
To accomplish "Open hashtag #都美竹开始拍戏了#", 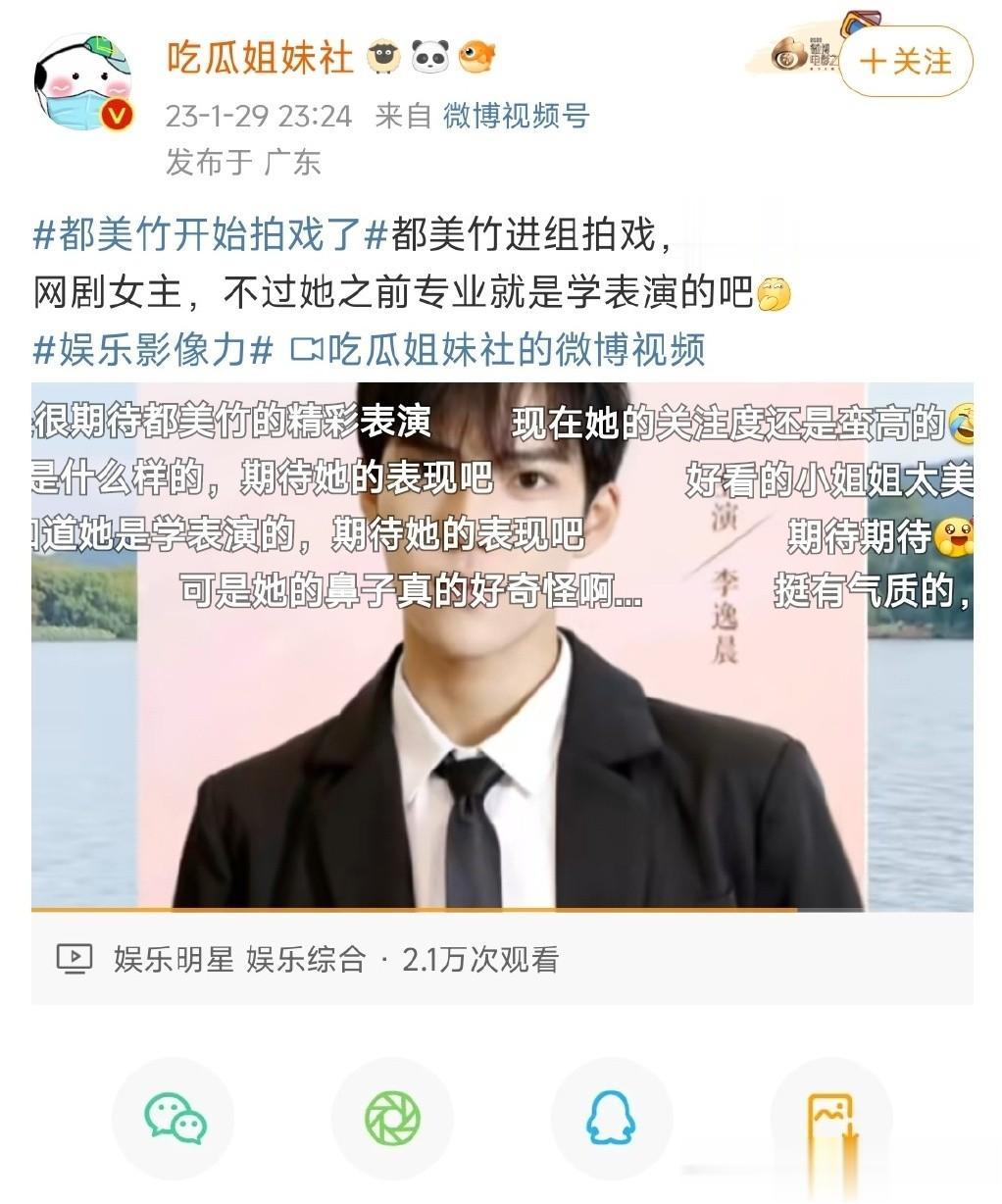I will coord(211,236).
